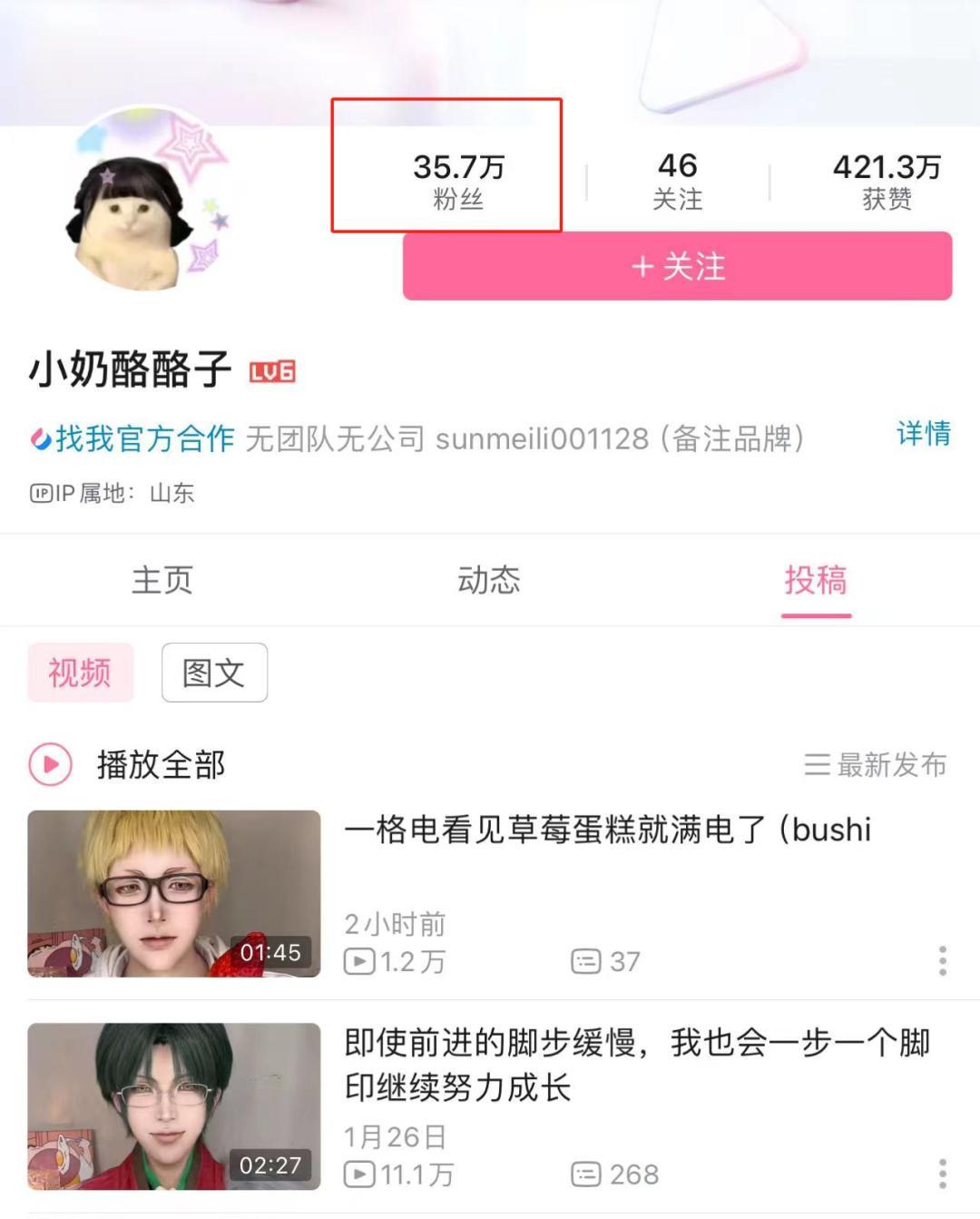
Task: Open the 关注 following list
Action: point(677,181)
